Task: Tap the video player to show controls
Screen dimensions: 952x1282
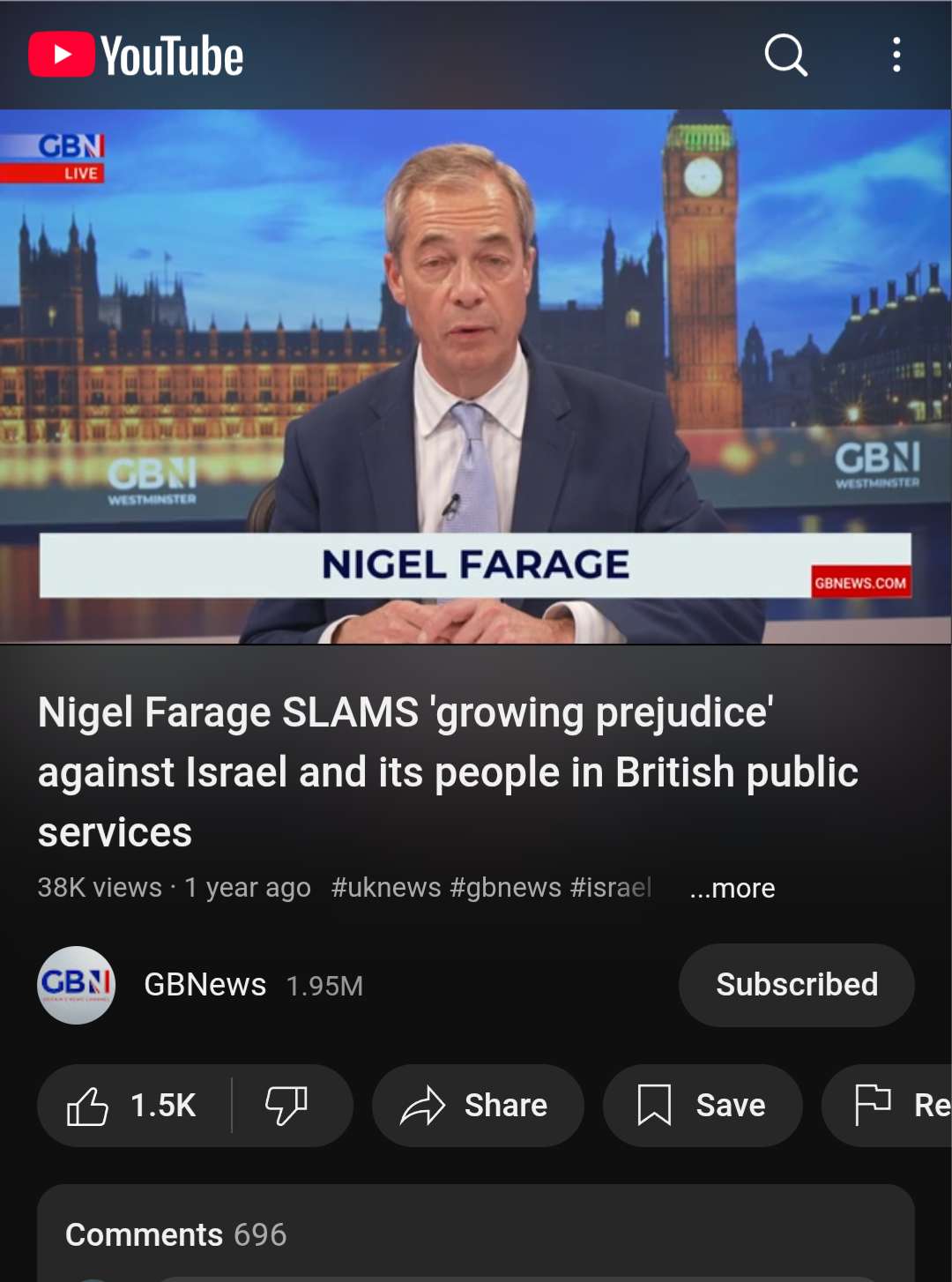Action: [476, 376]
